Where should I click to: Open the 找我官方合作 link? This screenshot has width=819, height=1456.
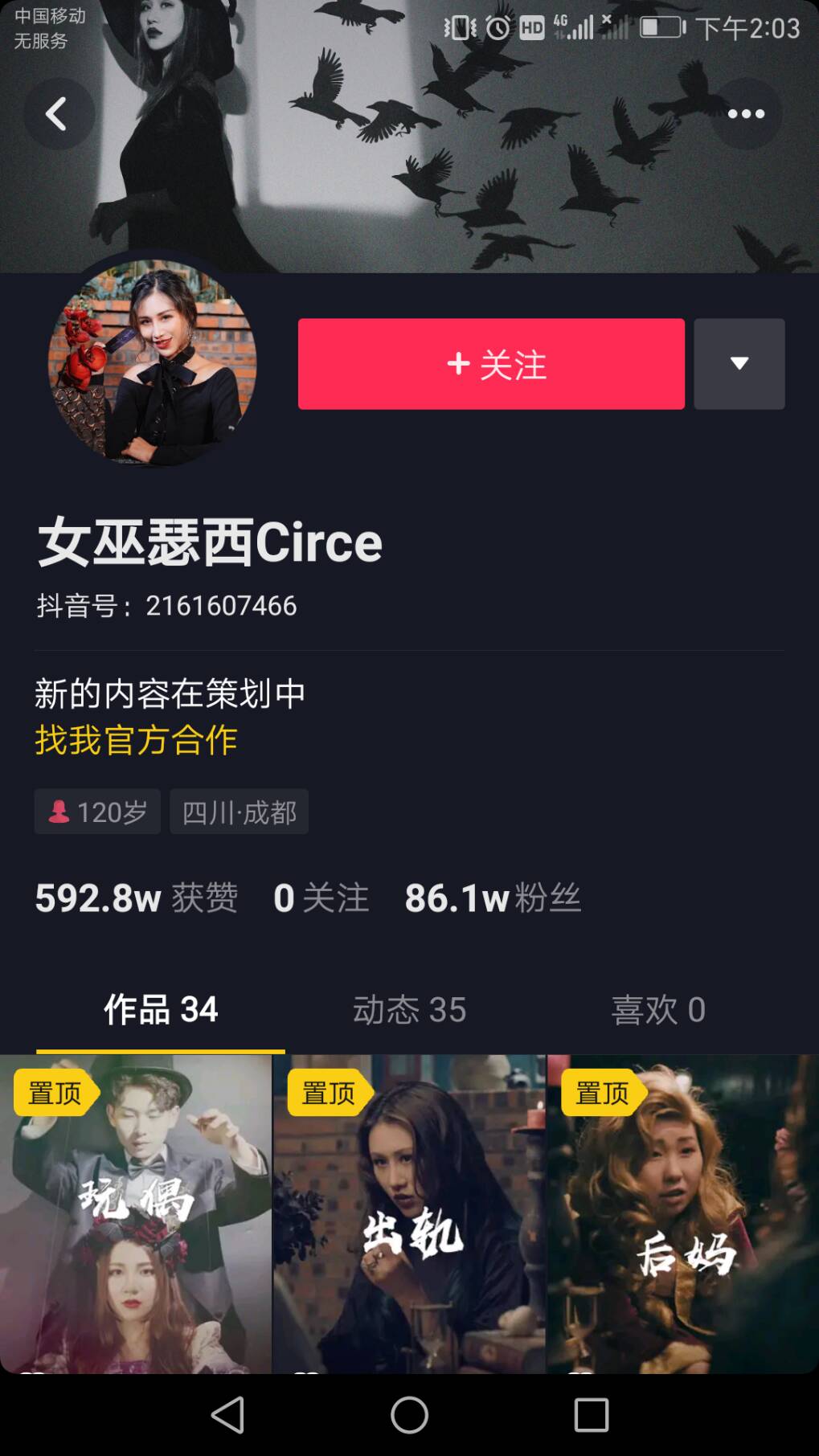(x=136, y=740)
